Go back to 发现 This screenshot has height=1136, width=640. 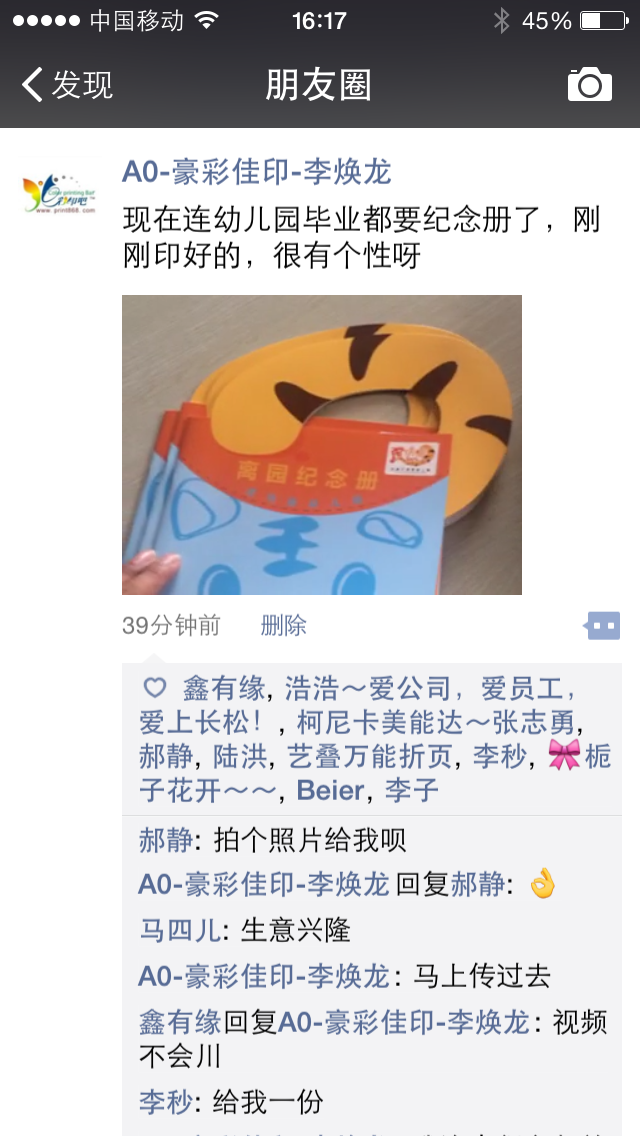[67, 85]
